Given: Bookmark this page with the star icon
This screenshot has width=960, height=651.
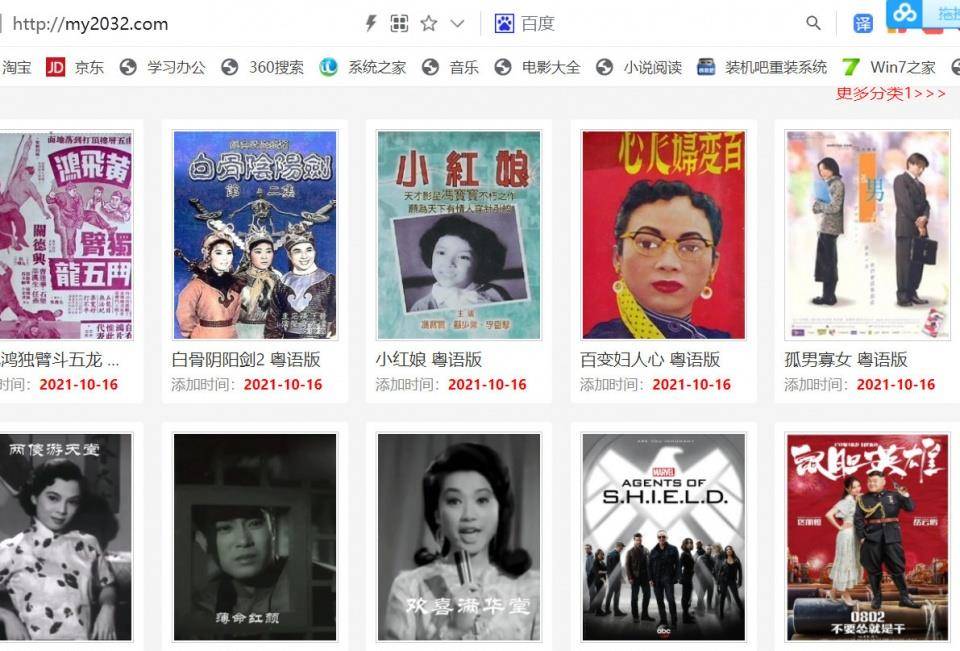Looking at the screenshot, I should point(429,23).
